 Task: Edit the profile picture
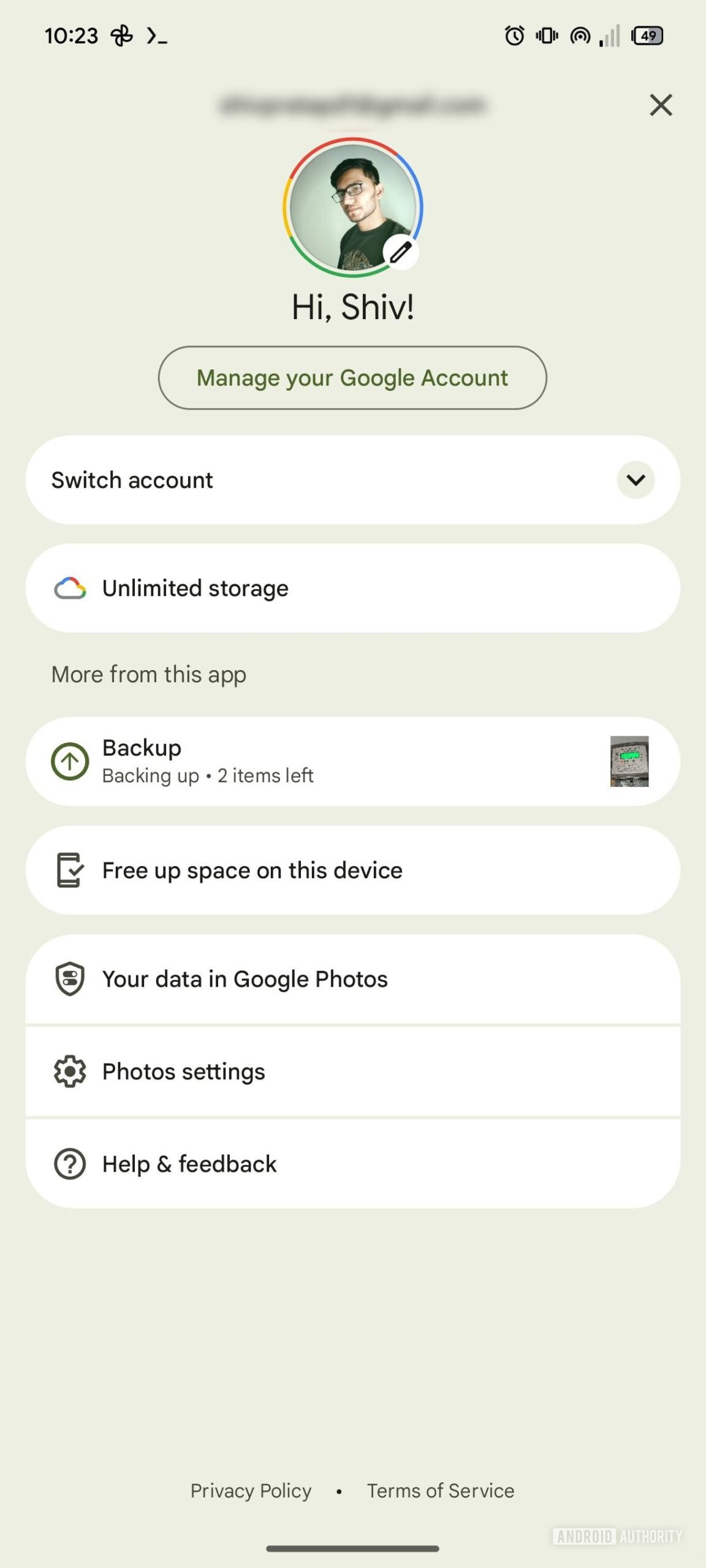point(401,252)
